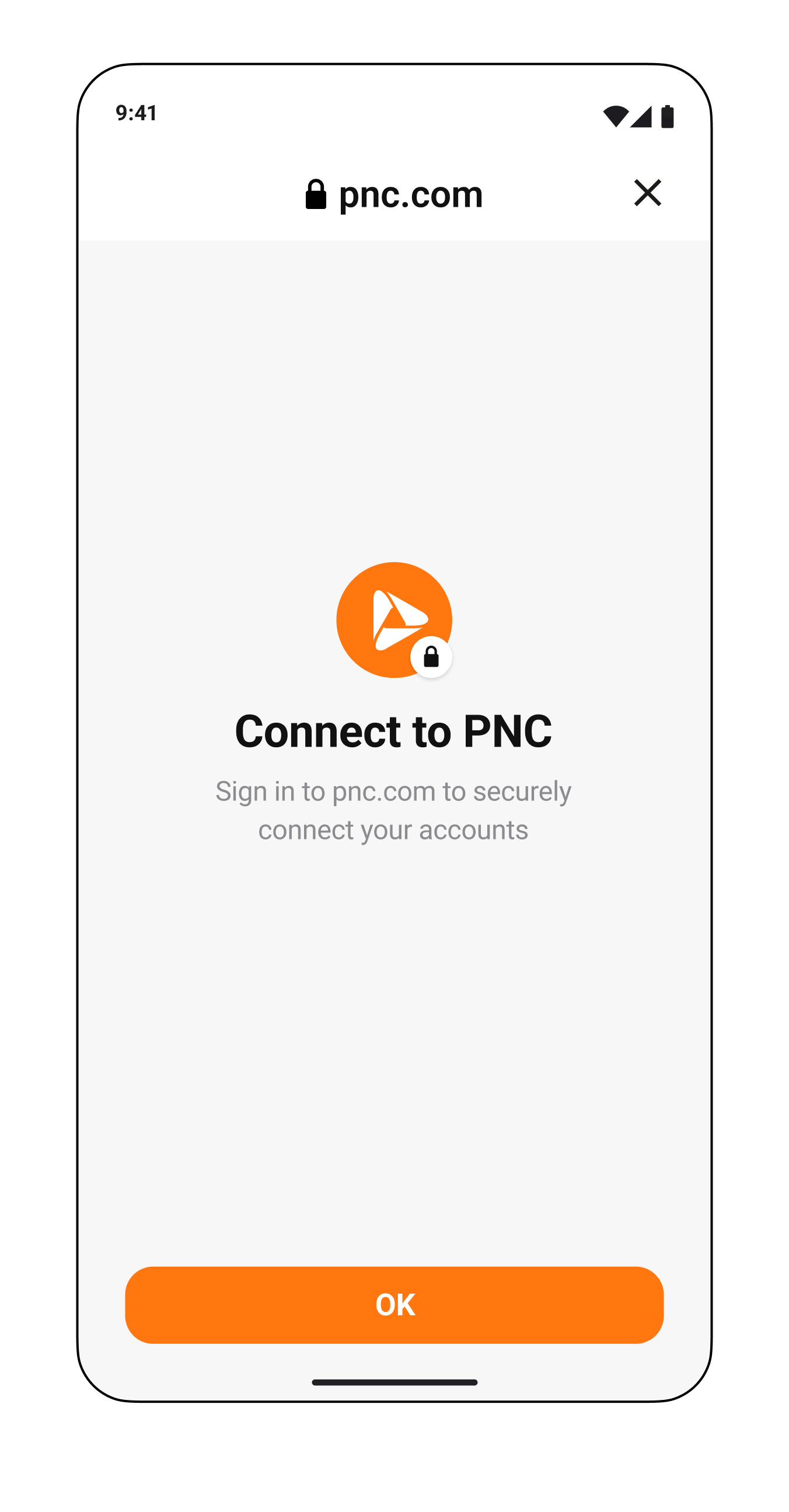
Task: Close the pnc.com connection screen
Action: tap(647, 193)
